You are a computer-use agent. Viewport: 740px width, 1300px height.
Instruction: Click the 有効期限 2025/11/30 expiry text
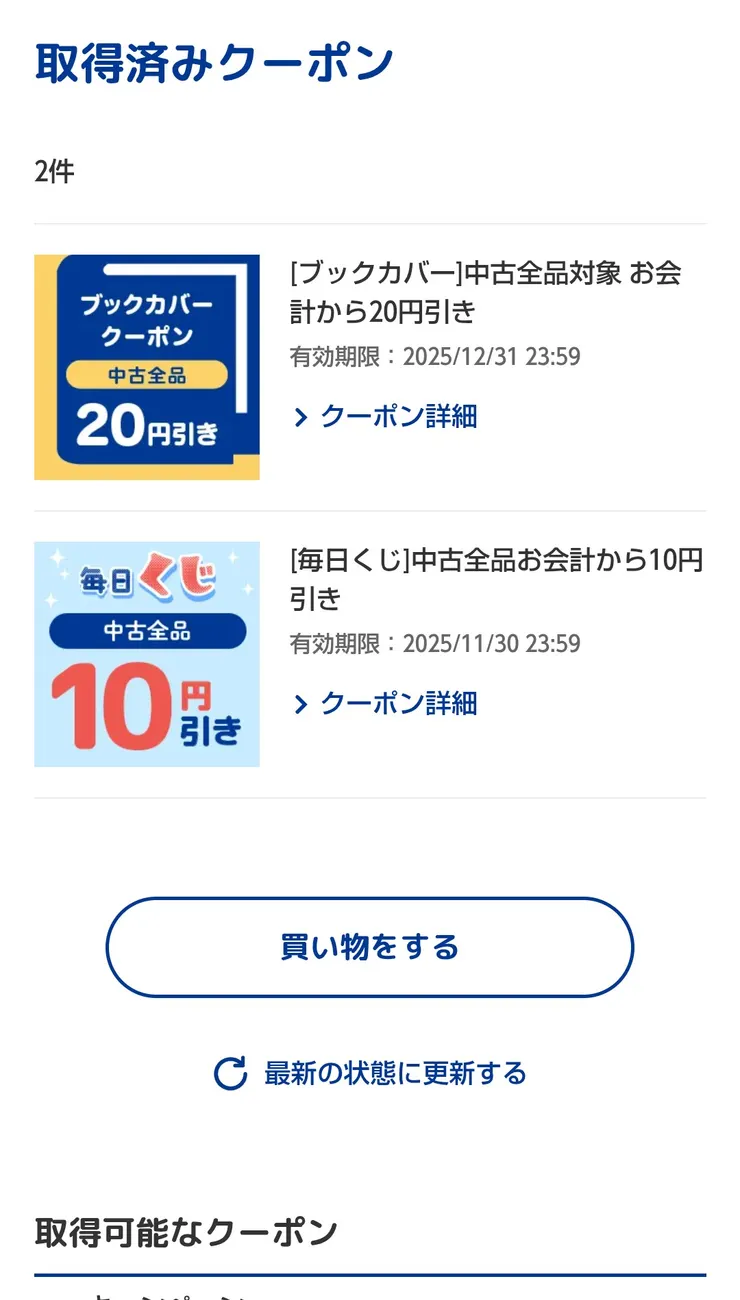(432, 644)
